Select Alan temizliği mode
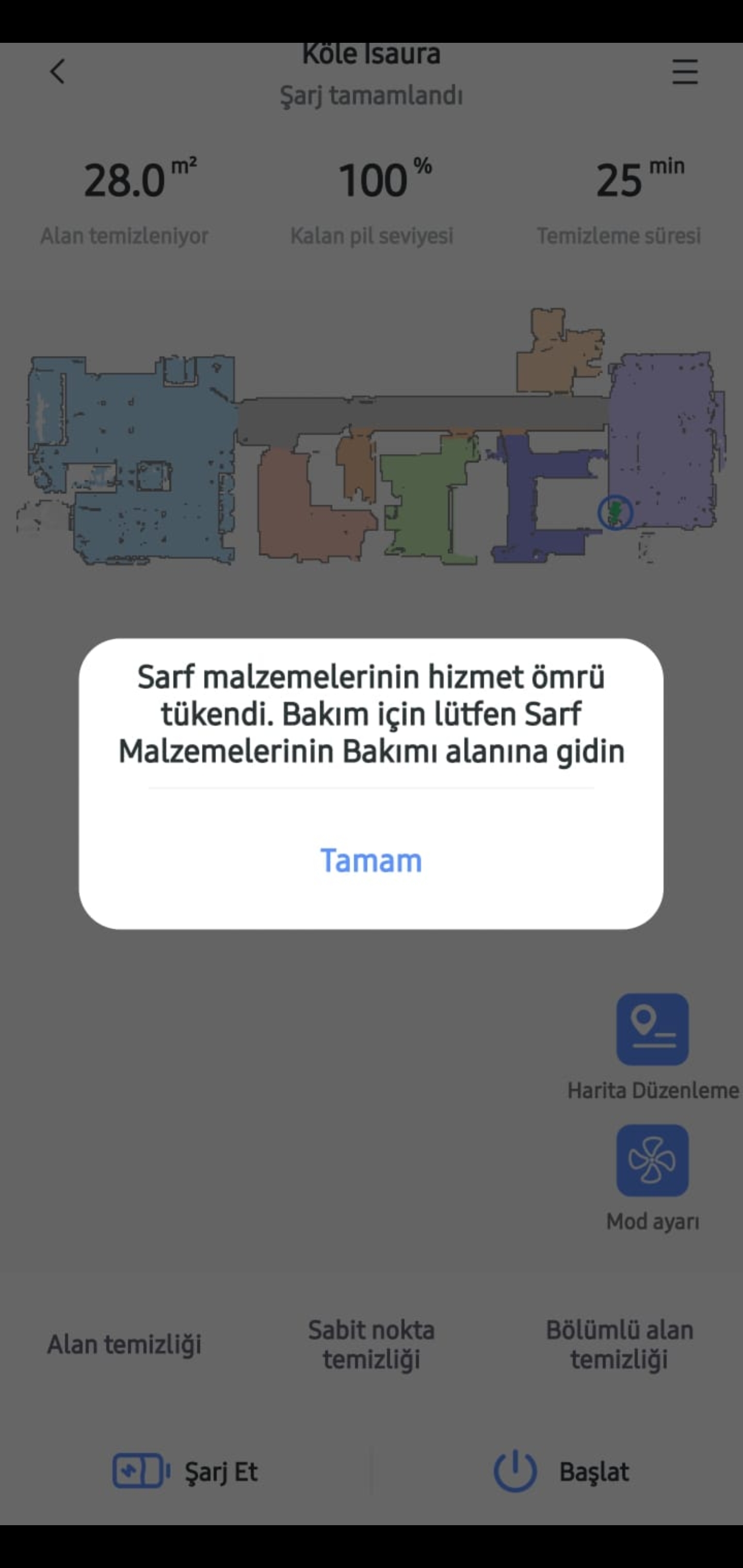The image size is (743, 1568). click(124, 1344)
